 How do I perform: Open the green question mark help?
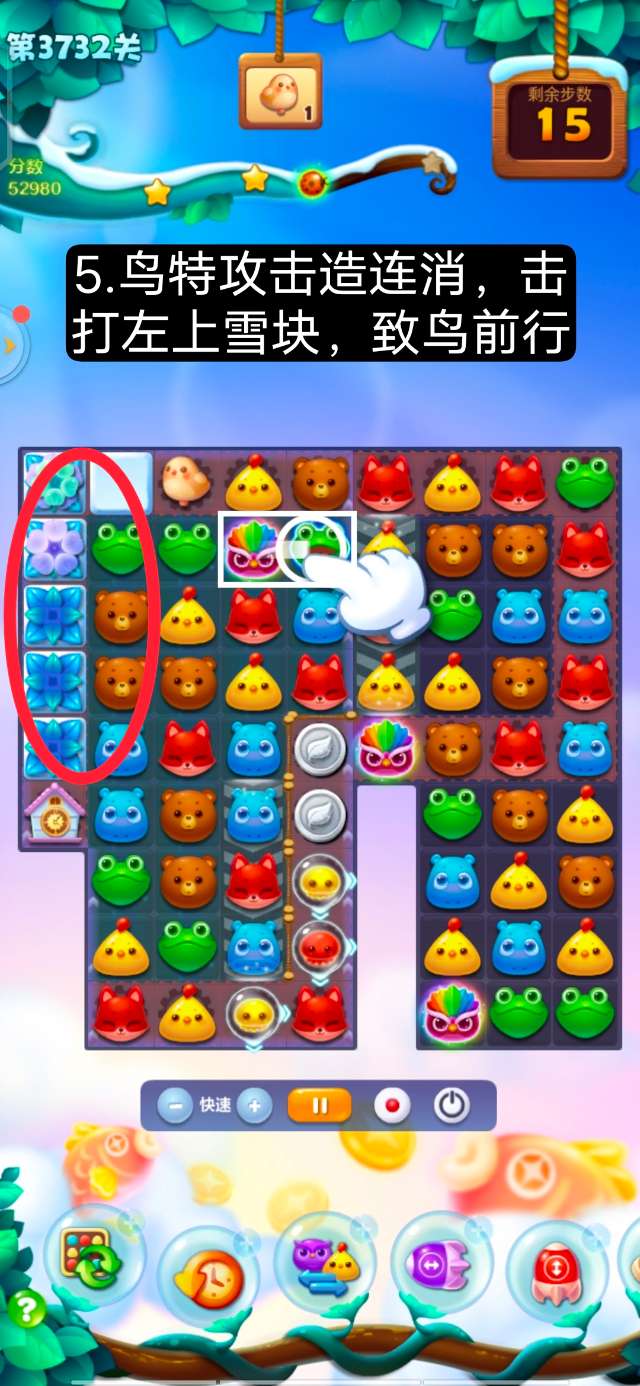(26, 1309)
